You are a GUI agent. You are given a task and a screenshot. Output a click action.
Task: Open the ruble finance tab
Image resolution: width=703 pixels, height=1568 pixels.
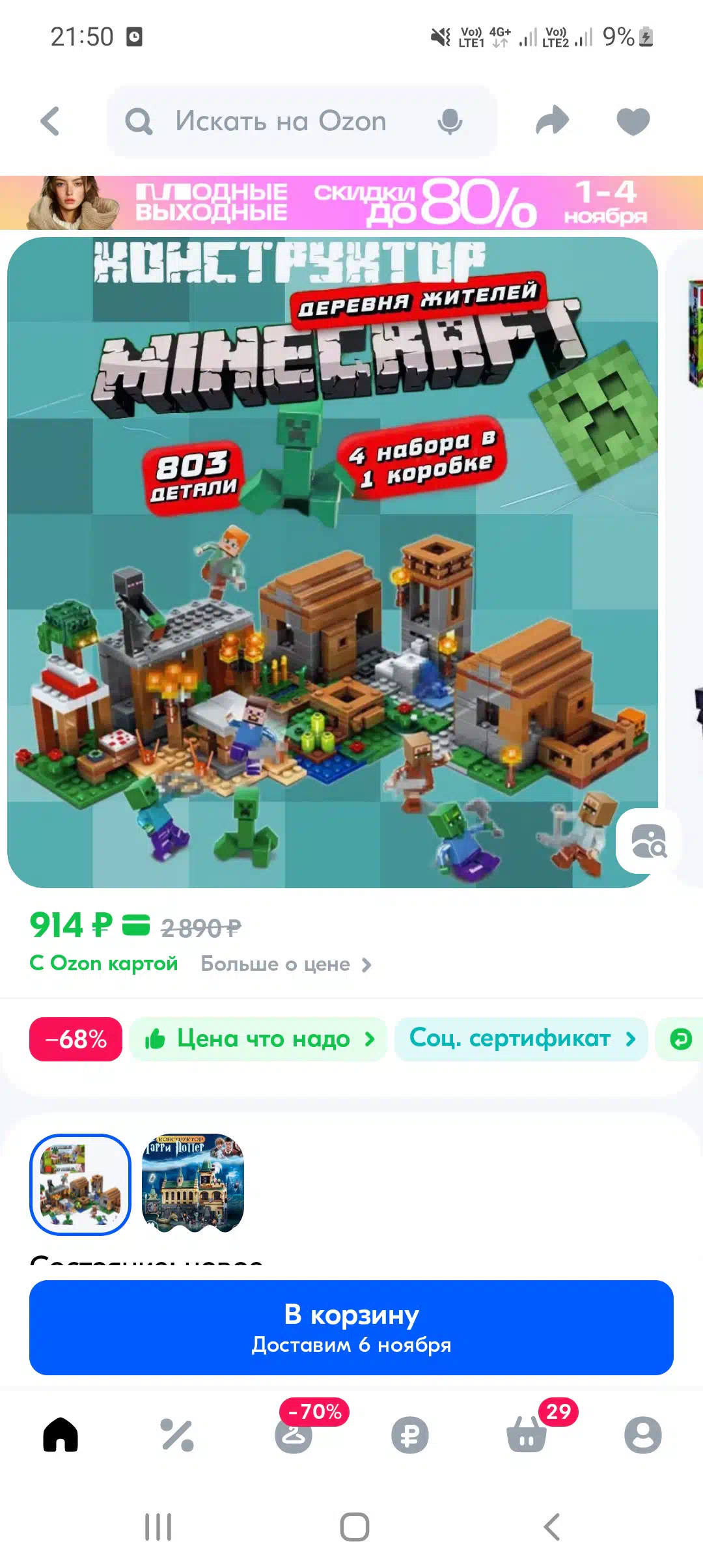410,1435
